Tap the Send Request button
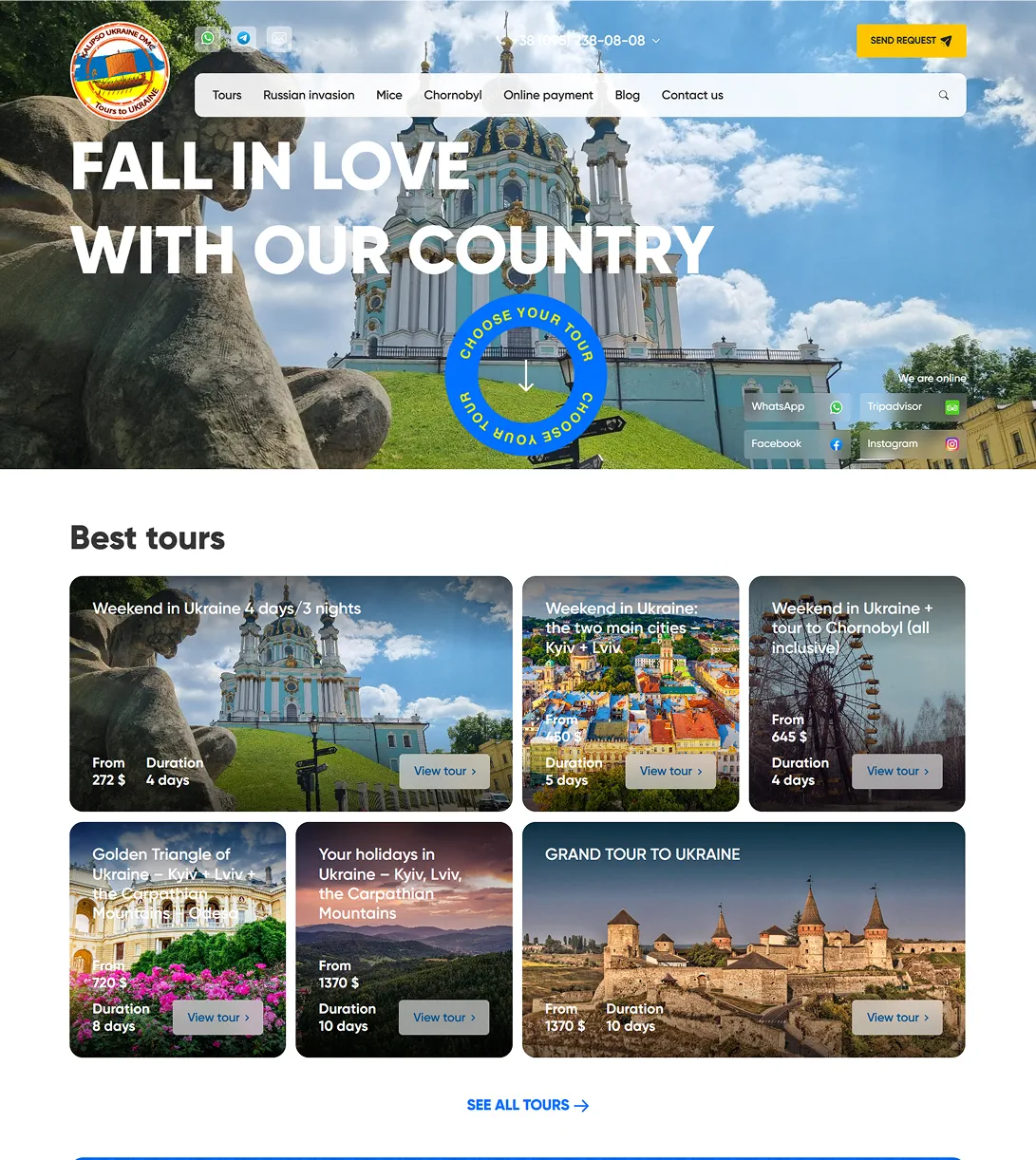The width and height of the screenshot is (1036, 1160). 911,41
